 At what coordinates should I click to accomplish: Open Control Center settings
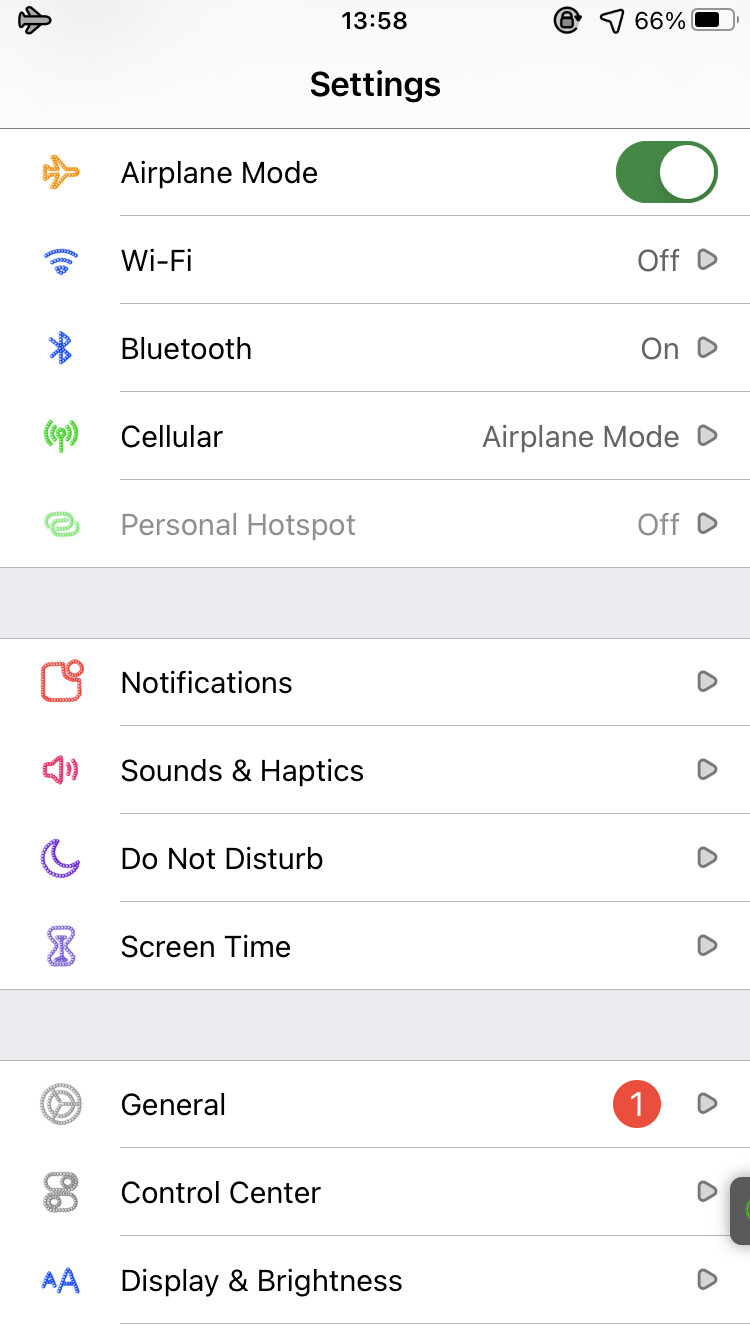coord(375,1192)
